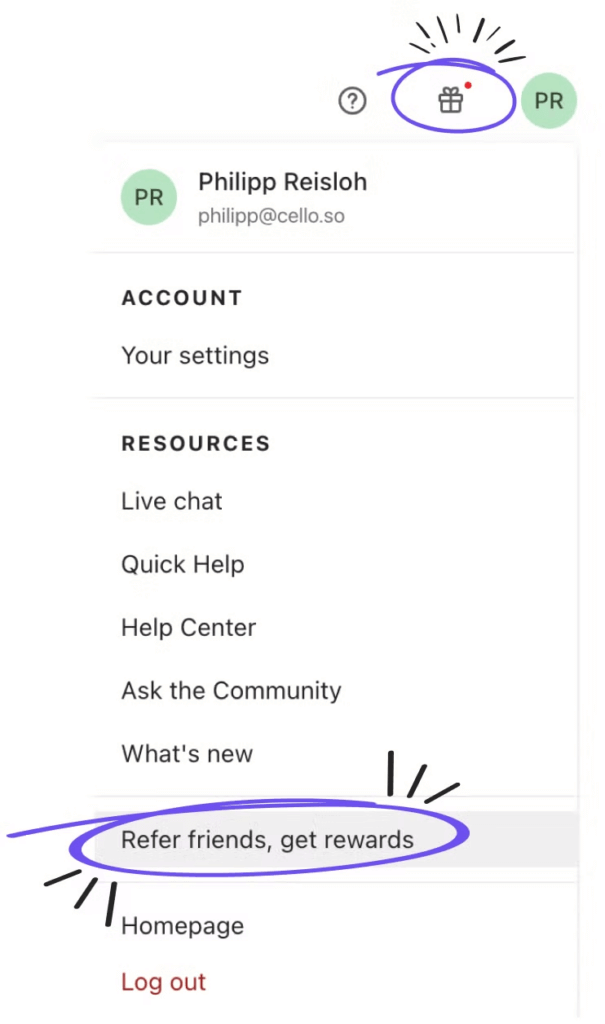The height and width of the screenshot is (1024, 605).
Task: Log out of the account
Action: (163, 982)
